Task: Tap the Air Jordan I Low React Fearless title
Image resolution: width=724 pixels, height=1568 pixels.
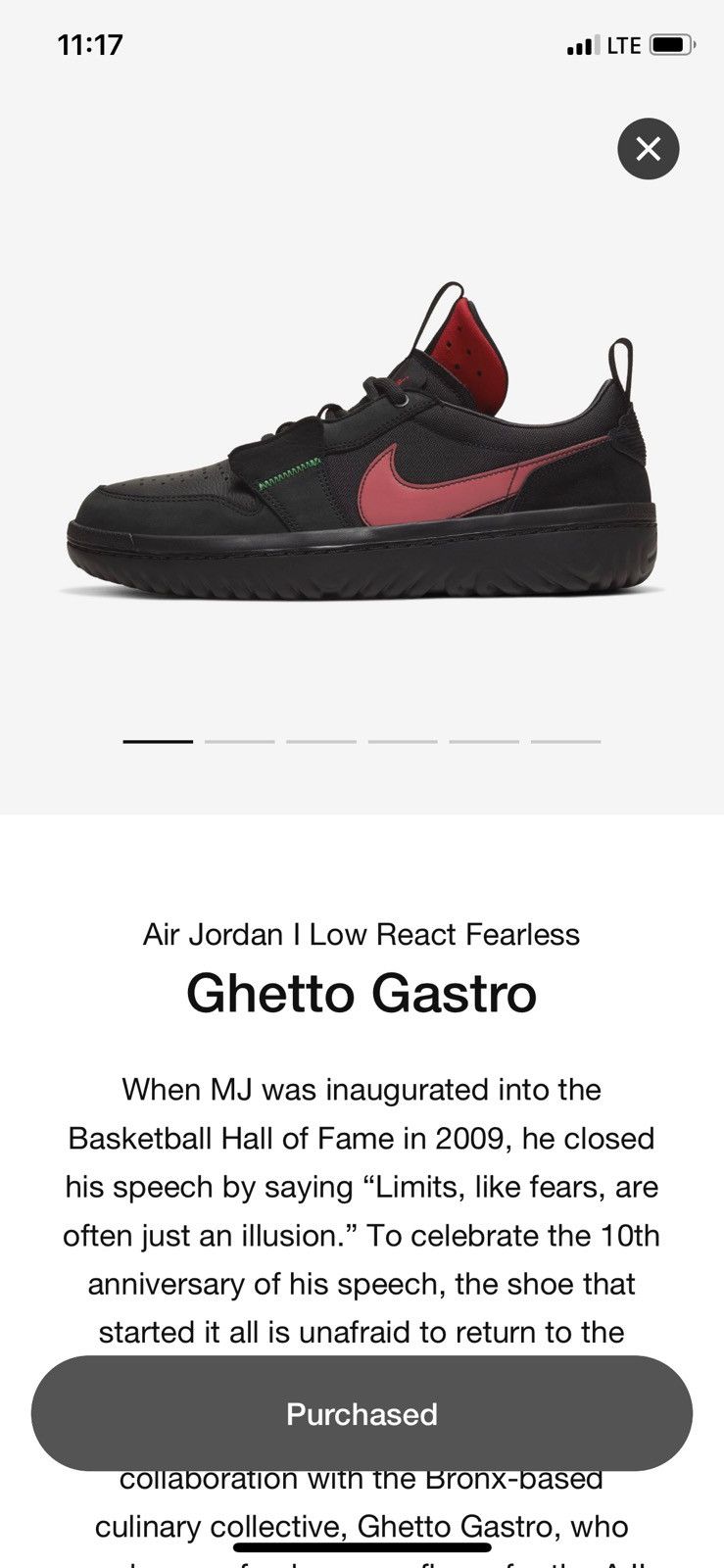Action: click(362, 935)
